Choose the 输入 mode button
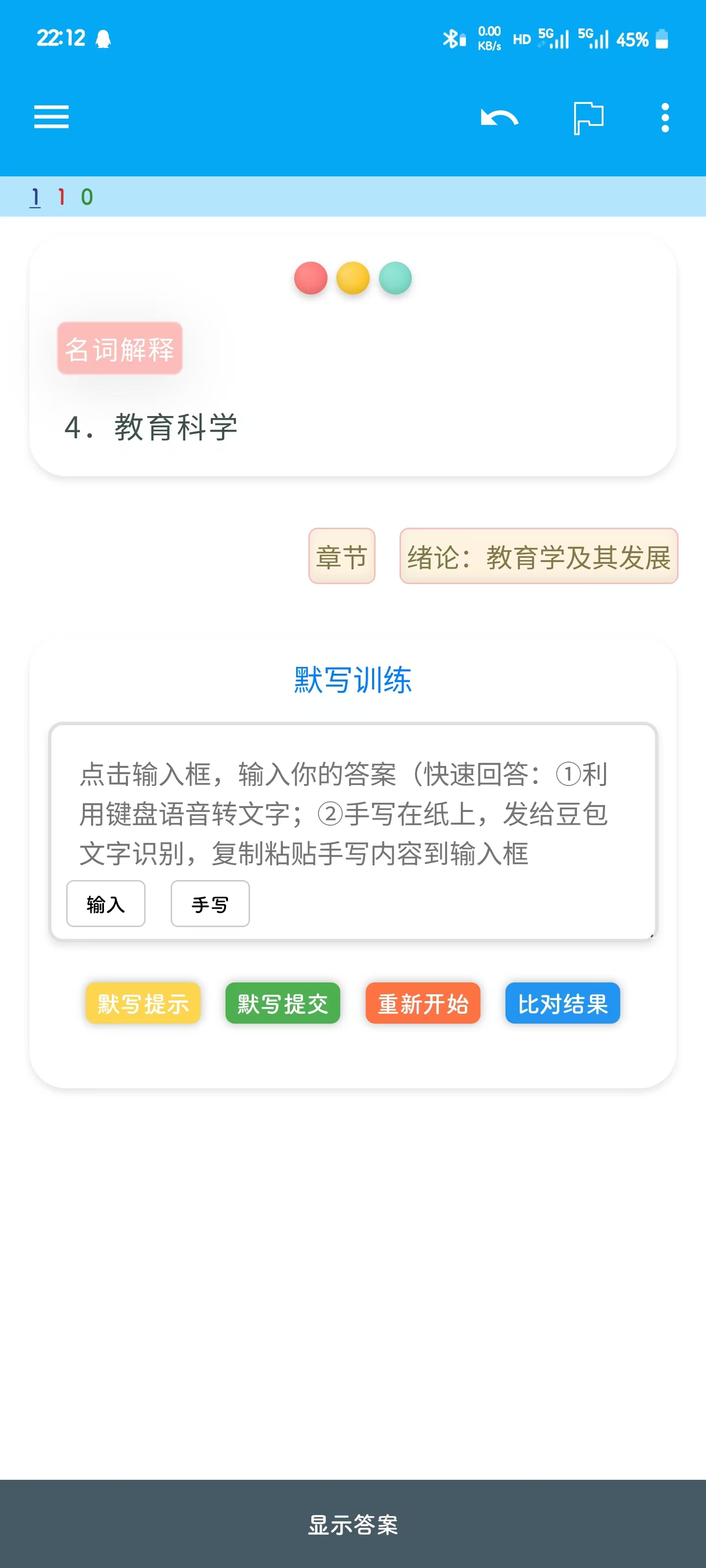Viewport: 706px width, 1568px height. 105,904
